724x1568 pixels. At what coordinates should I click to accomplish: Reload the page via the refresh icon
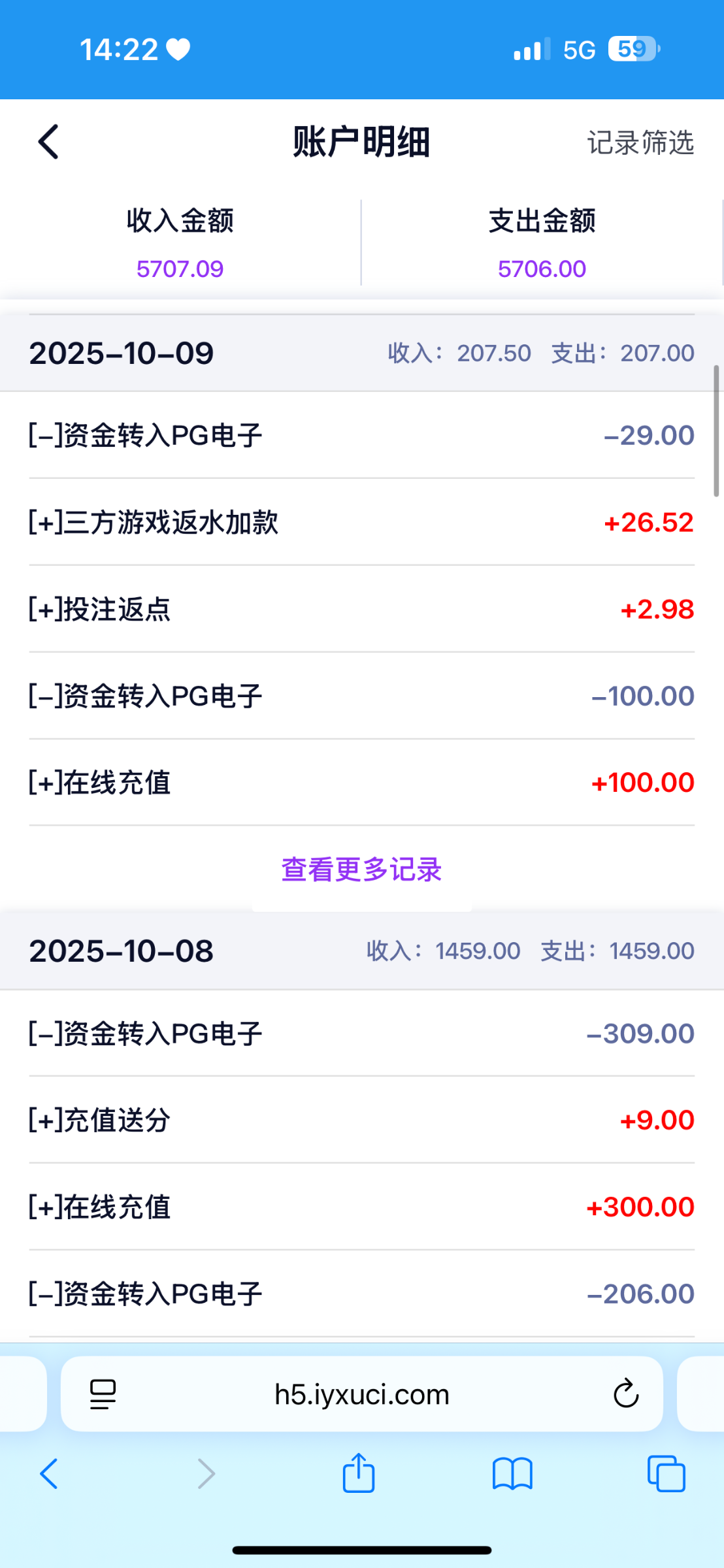point(626,1393)
